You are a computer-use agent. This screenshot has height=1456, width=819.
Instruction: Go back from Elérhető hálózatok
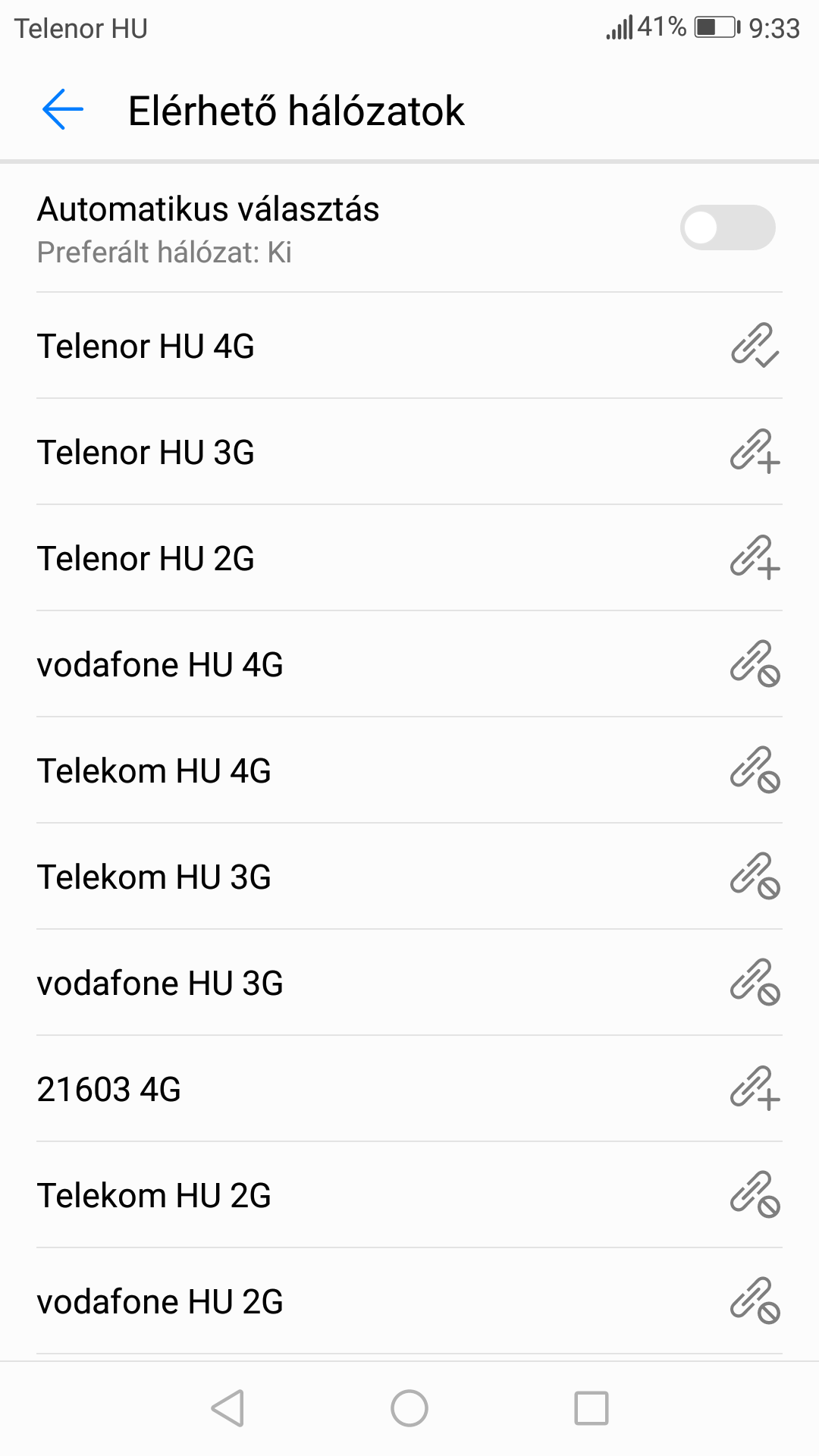pyautogui.click(x=63, y=110)
